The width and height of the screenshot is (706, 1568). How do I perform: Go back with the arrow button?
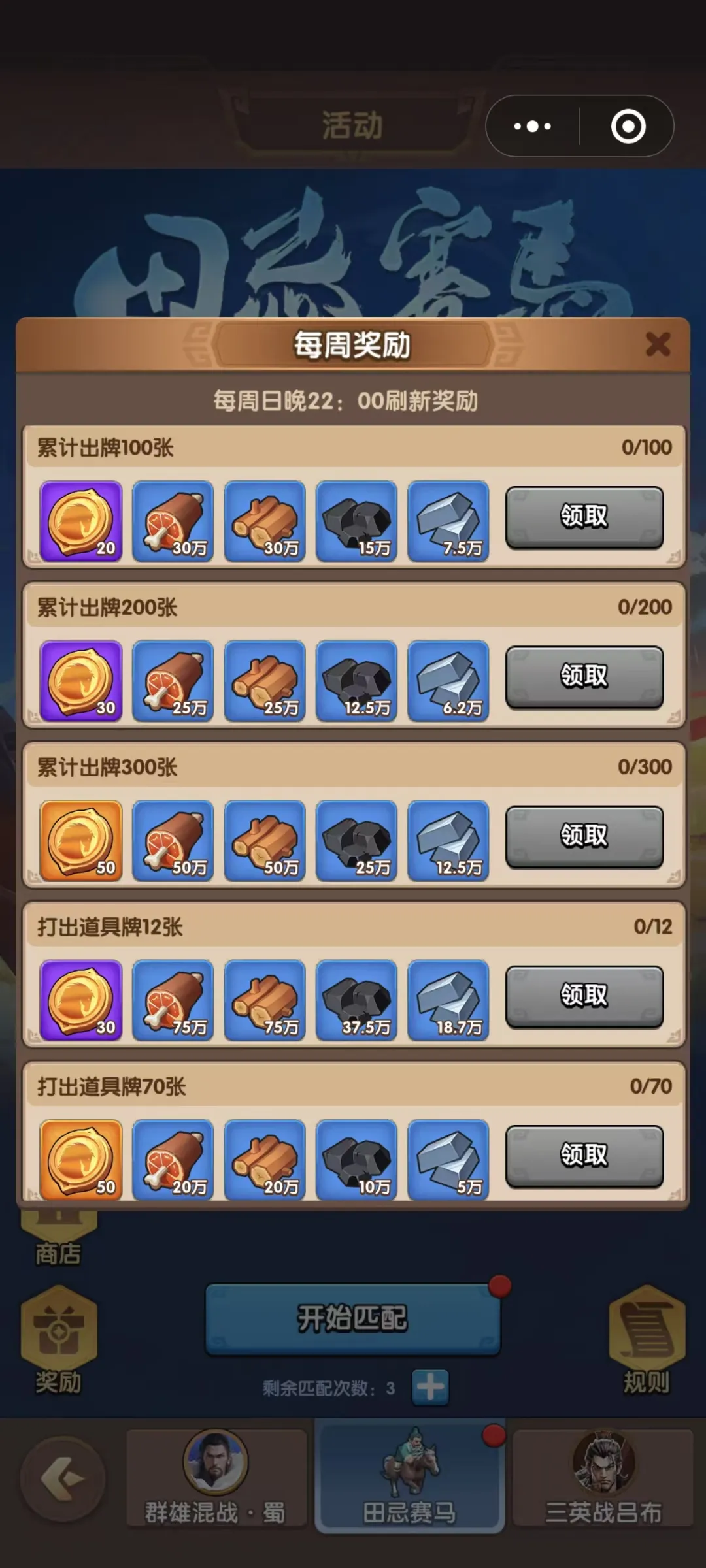click(x=63, y=1478)
